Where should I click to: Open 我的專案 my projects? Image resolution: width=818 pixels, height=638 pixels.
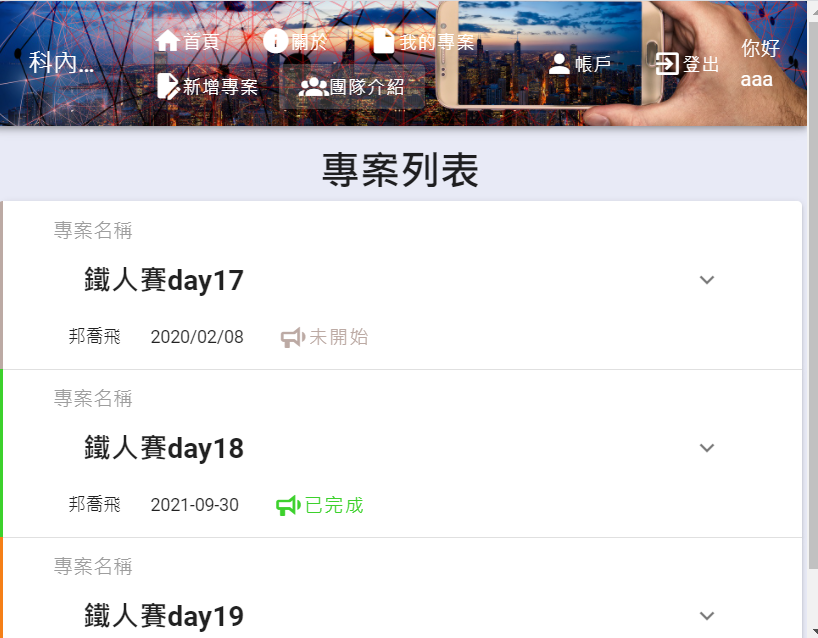point(424,42)
